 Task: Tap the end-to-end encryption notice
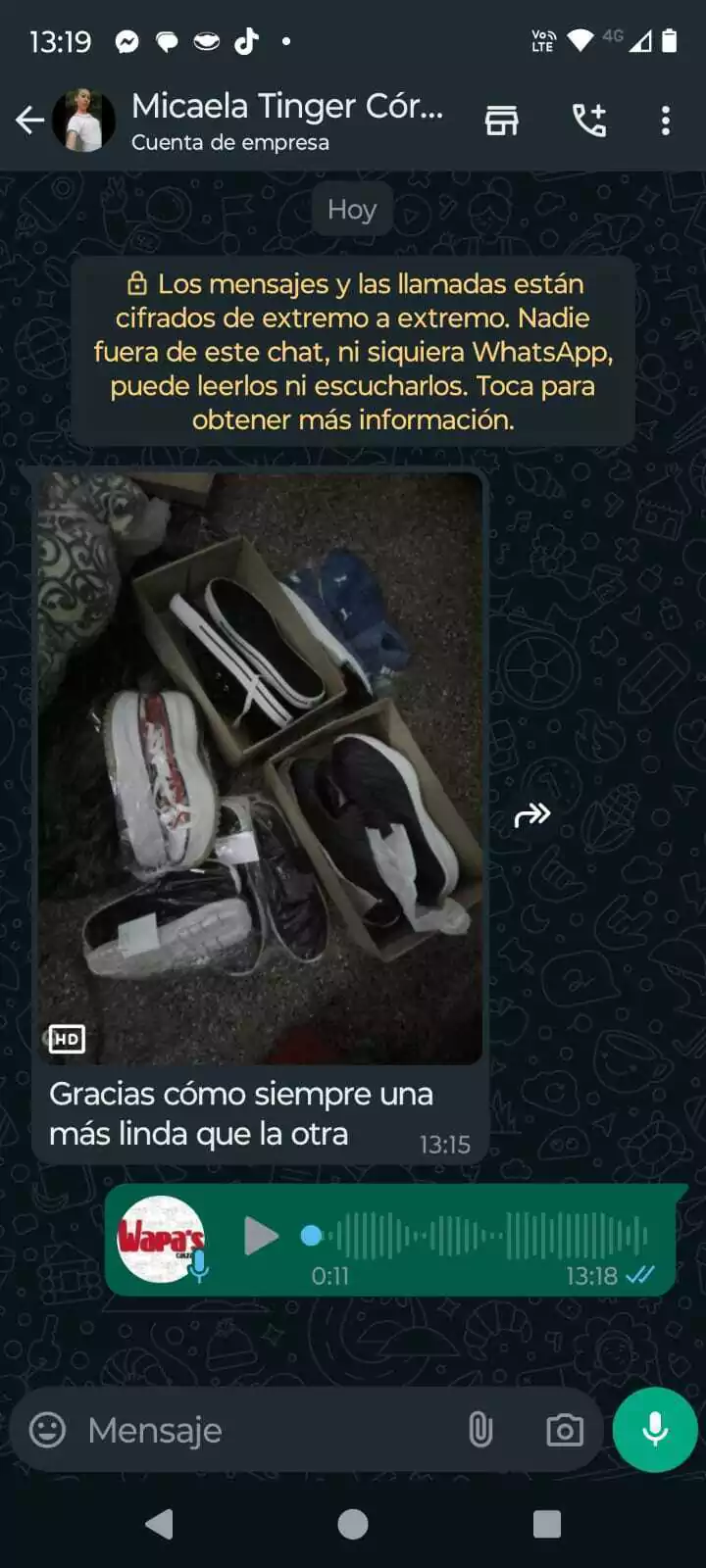click(353, 351)
